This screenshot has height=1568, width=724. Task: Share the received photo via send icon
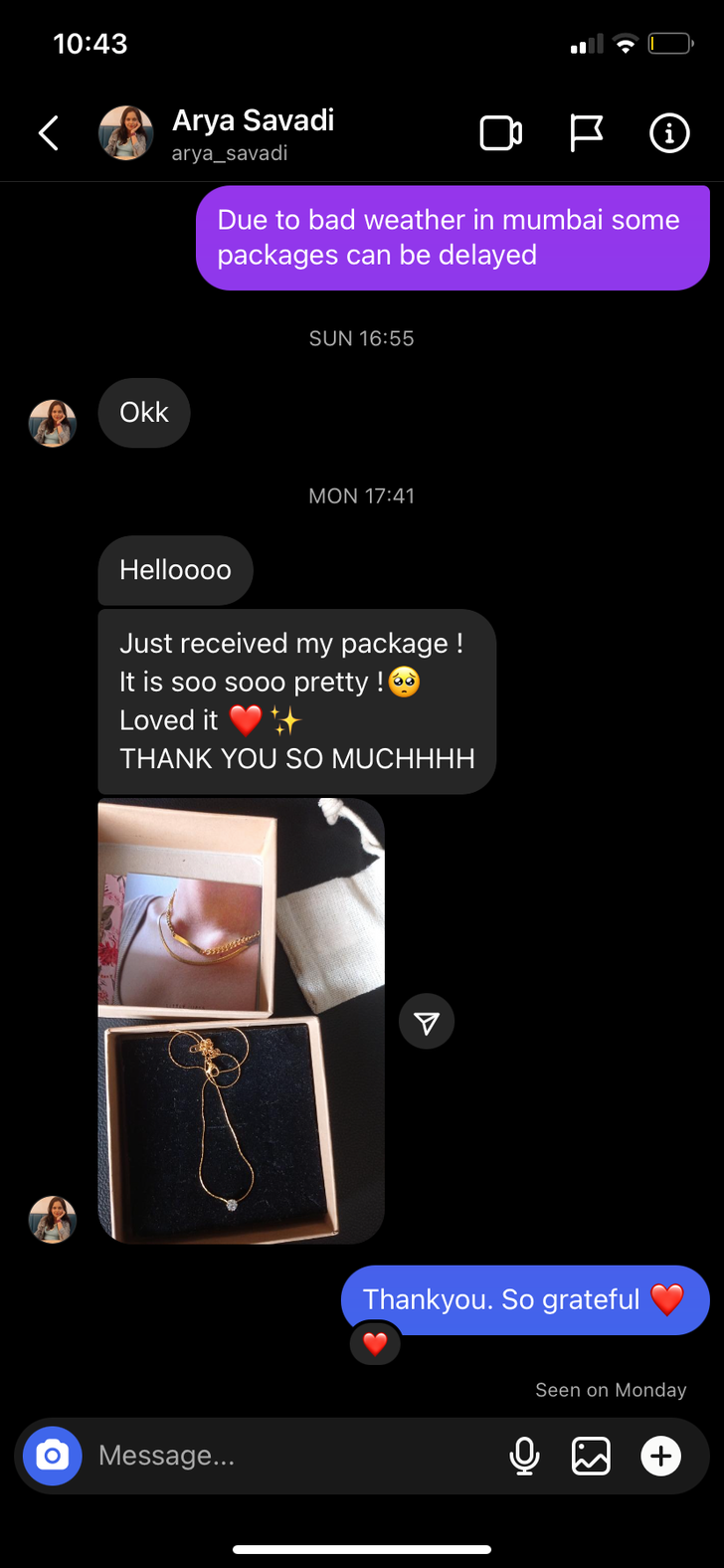coord(427,1022)
